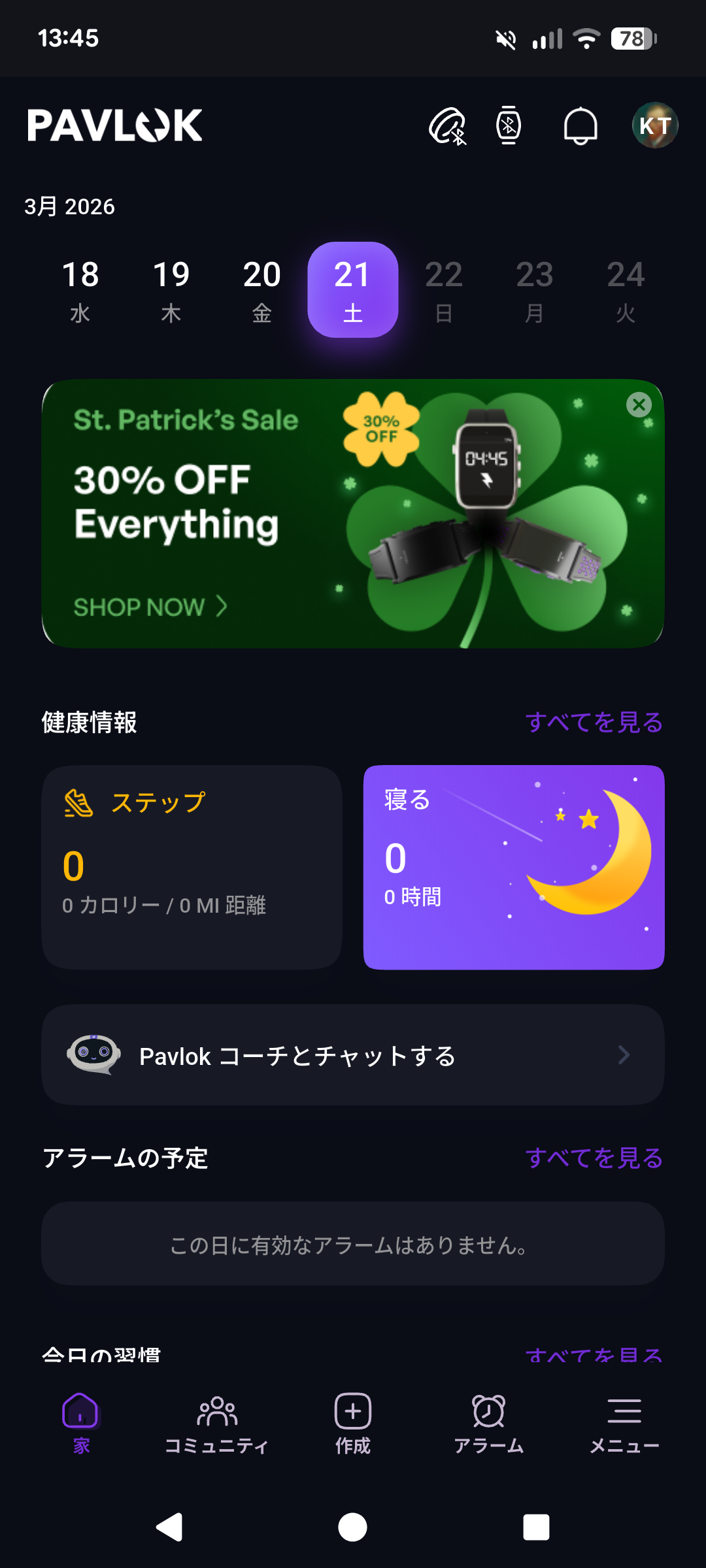Select Thursday the 19th in the calendar

[171, 290]
